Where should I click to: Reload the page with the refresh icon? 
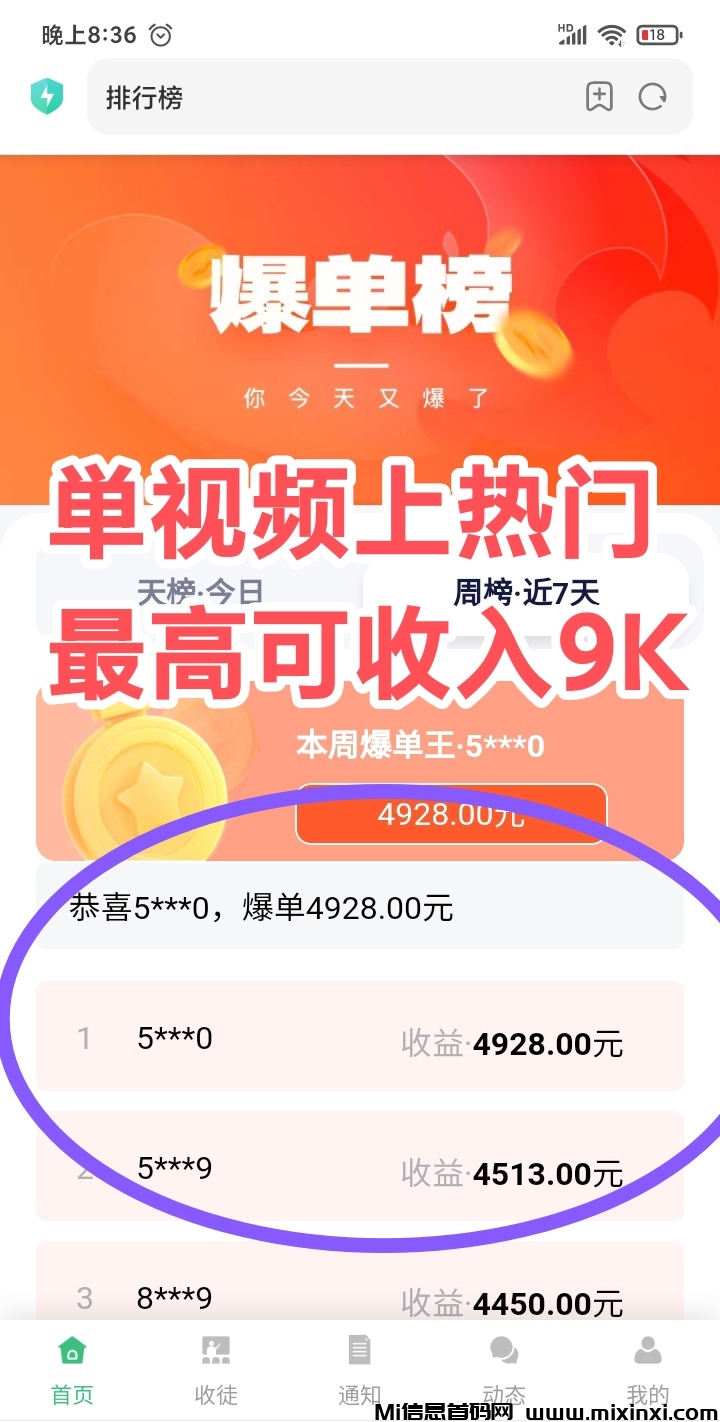(x=653, y=97)
